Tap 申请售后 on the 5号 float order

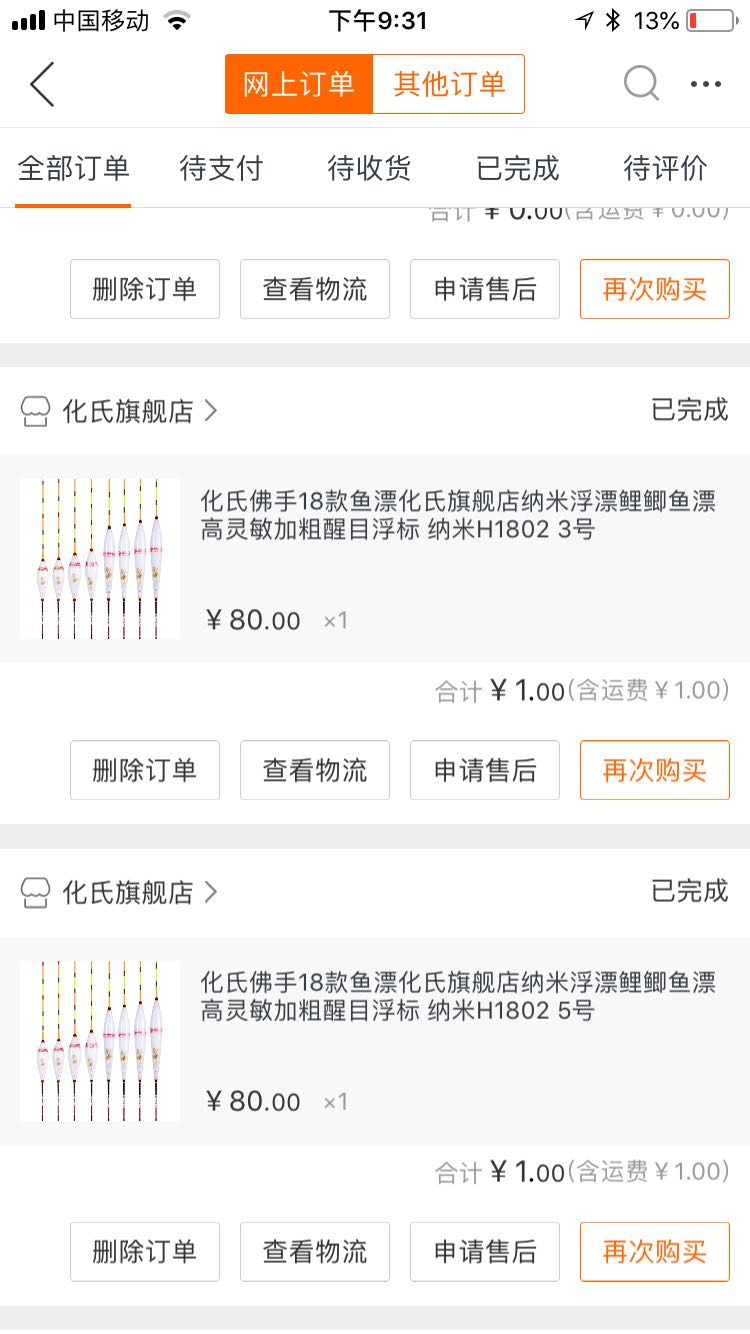(x=485, y=1251)
